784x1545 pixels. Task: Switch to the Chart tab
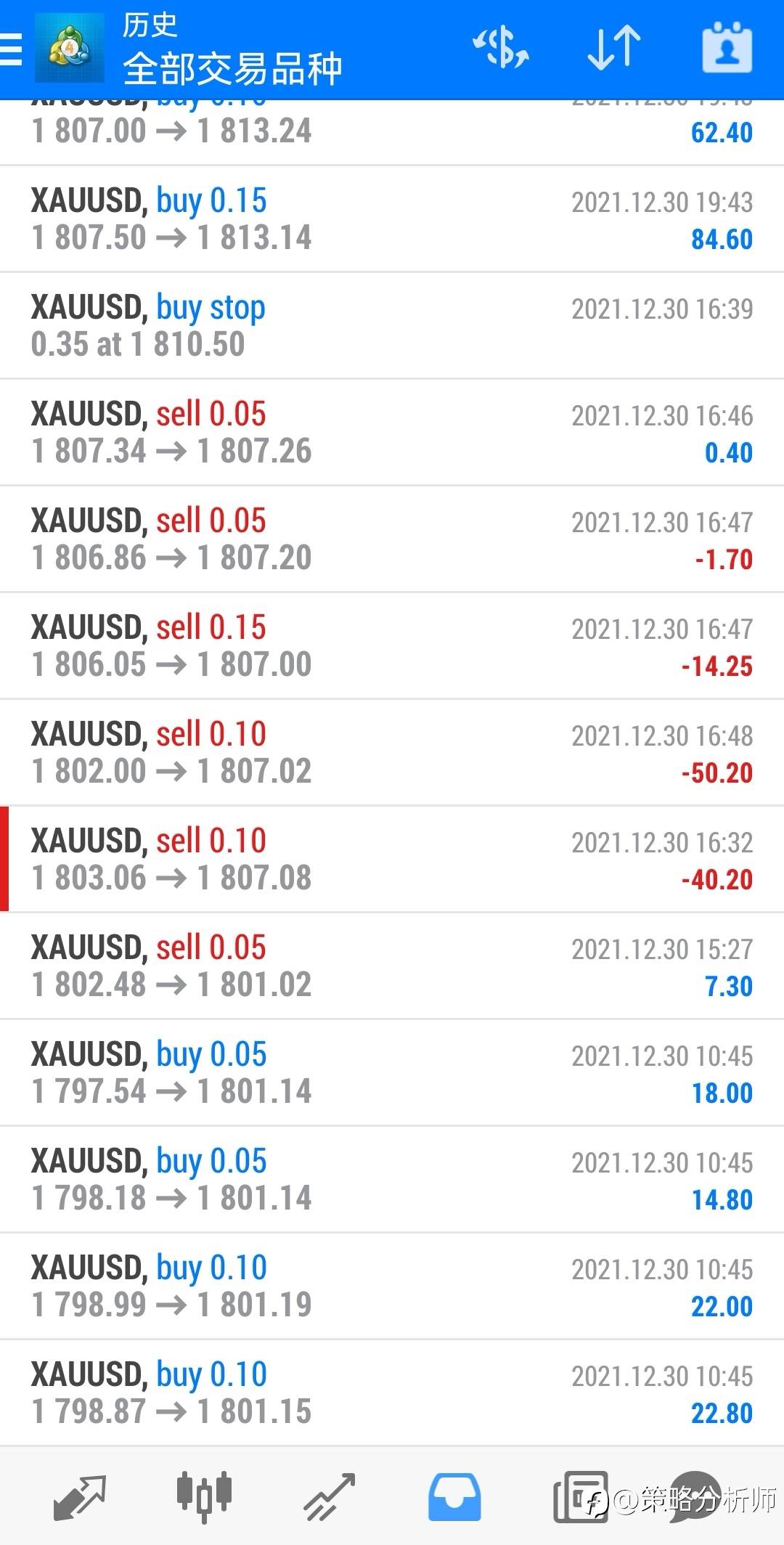204,1497
